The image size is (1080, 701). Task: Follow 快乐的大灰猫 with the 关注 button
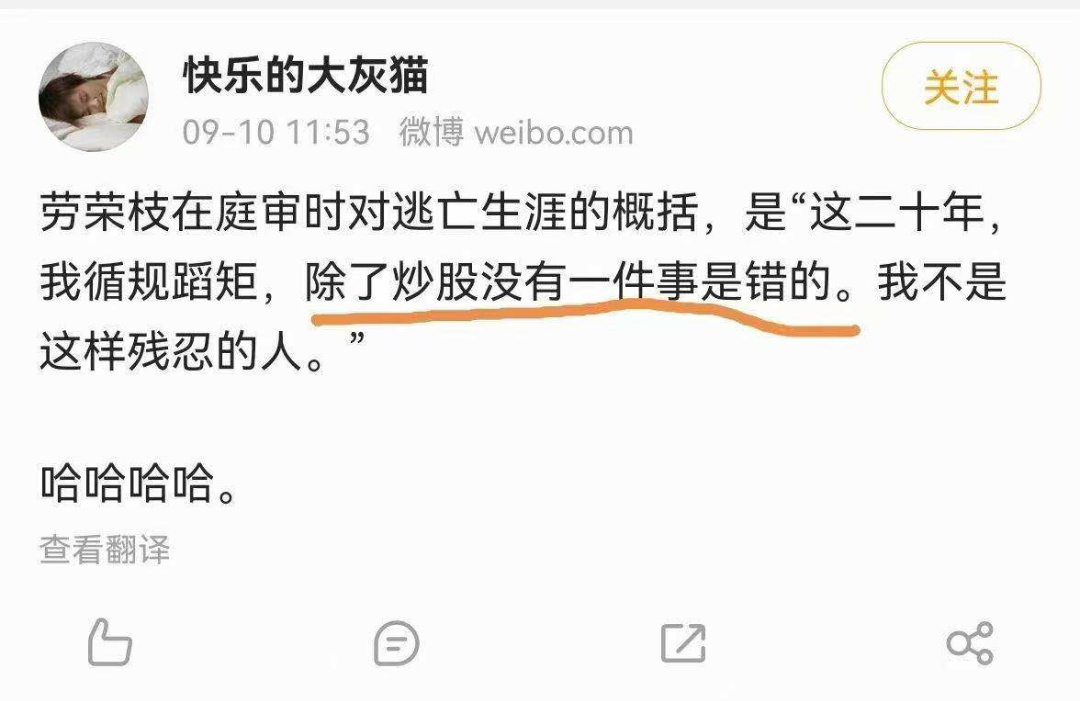point(960,89)
